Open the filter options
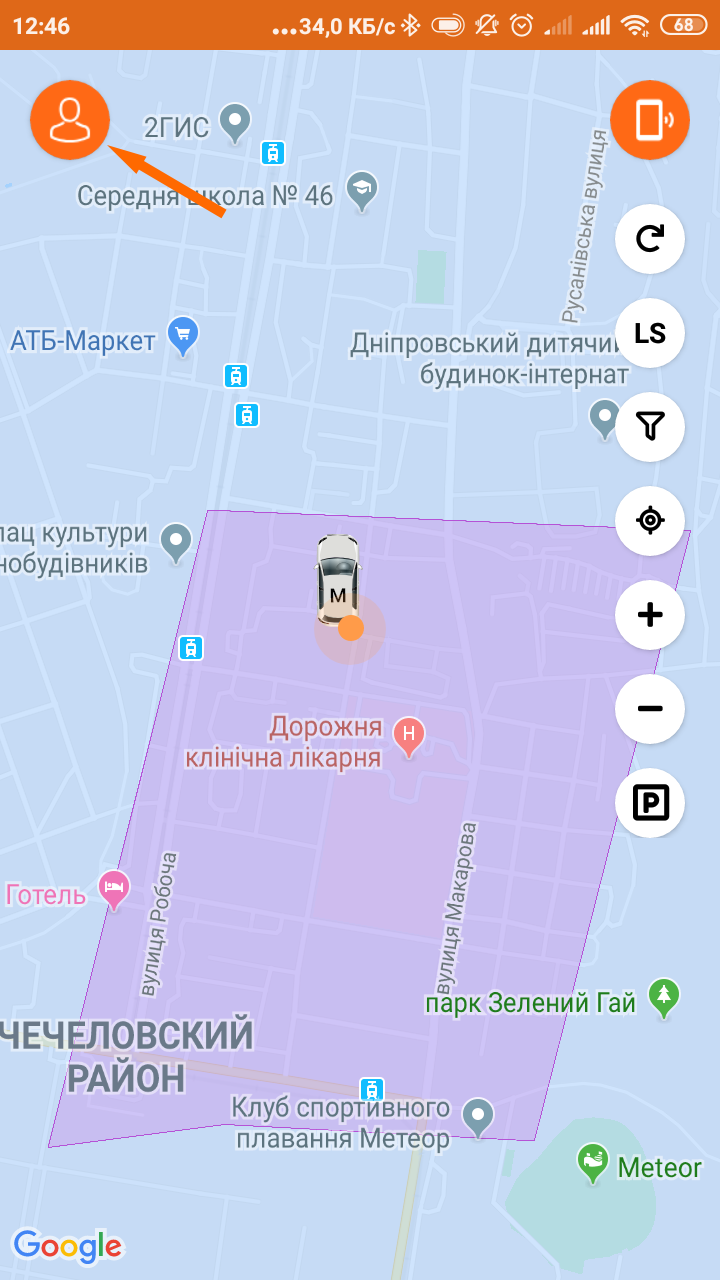This screenshot has height=1280, width=720. [x=650, y=427]
